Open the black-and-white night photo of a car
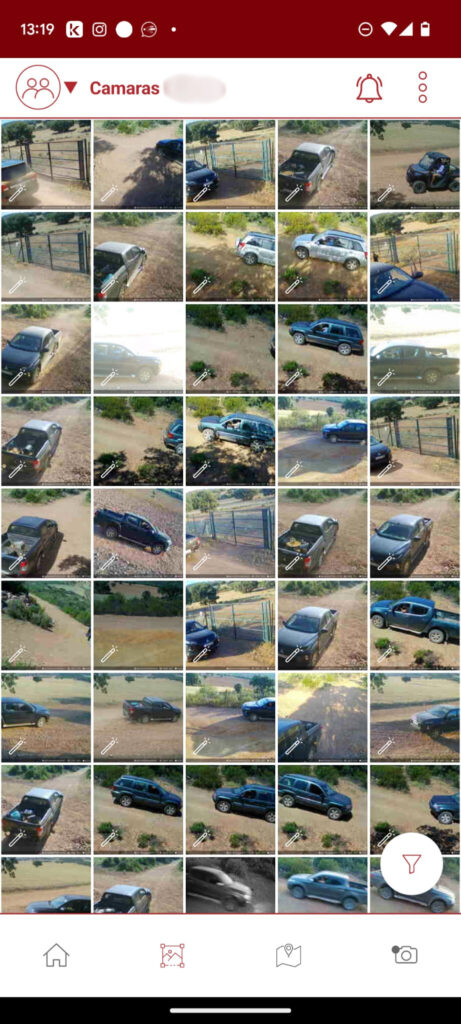 click(230, 885)
